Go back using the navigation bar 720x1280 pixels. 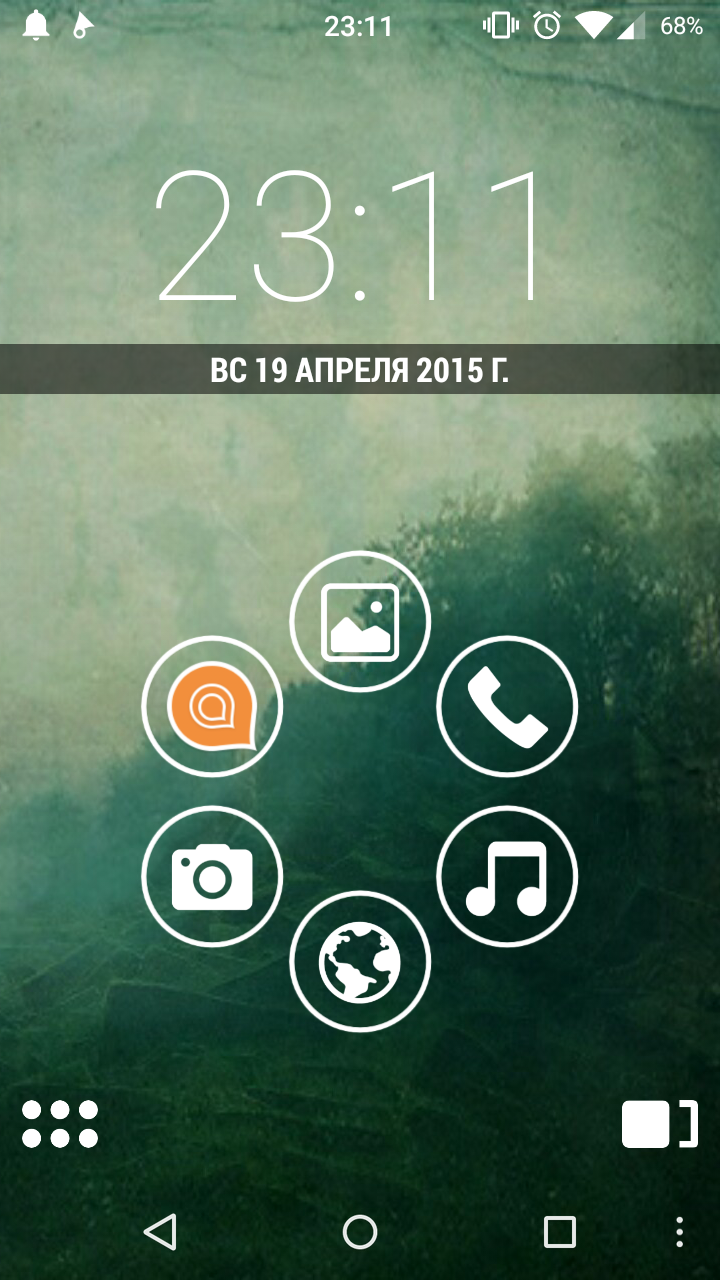[x=160, y=1232]
